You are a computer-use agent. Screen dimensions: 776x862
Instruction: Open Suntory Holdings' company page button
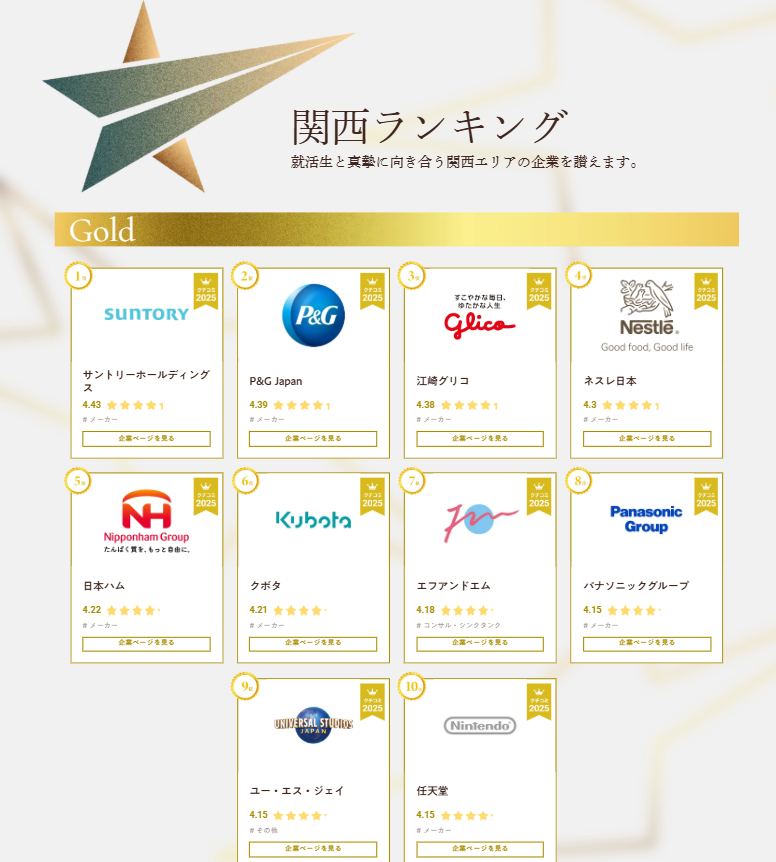point(146,439)
